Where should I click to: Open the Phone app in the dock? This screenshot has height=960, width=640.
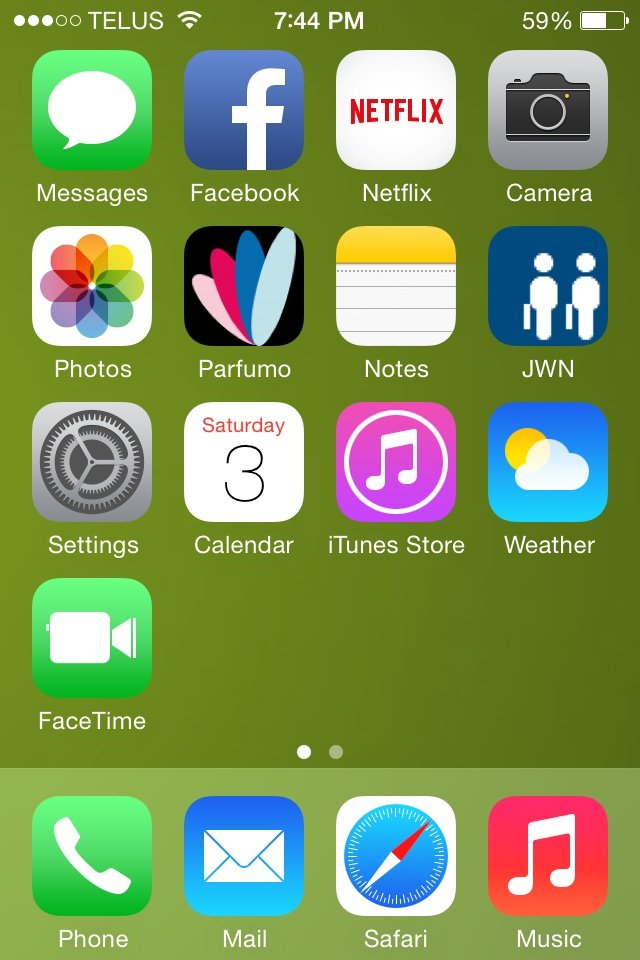click(92, 856)
